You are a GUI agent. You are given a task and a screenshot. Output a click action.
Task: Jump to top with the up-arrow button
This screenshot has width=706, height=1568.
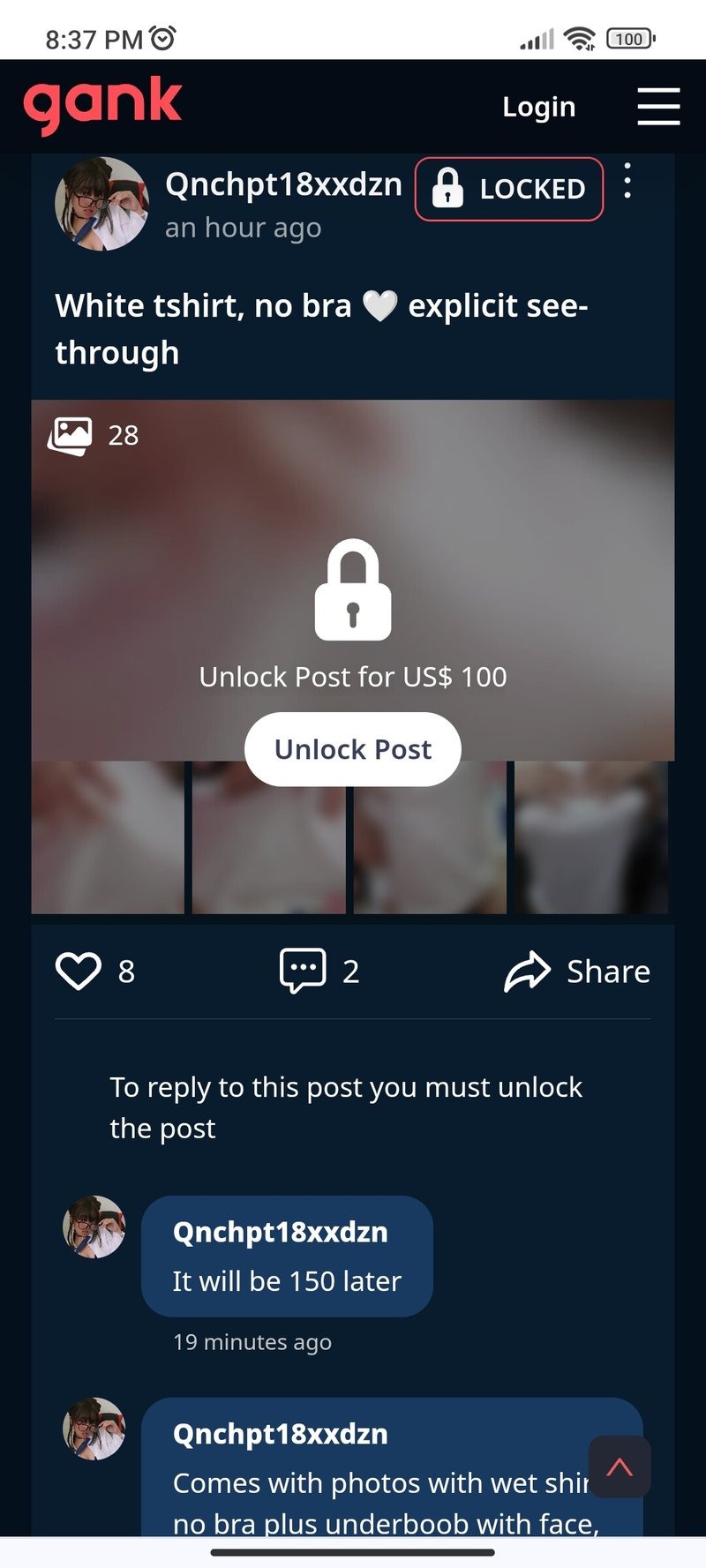point(620,1467)
